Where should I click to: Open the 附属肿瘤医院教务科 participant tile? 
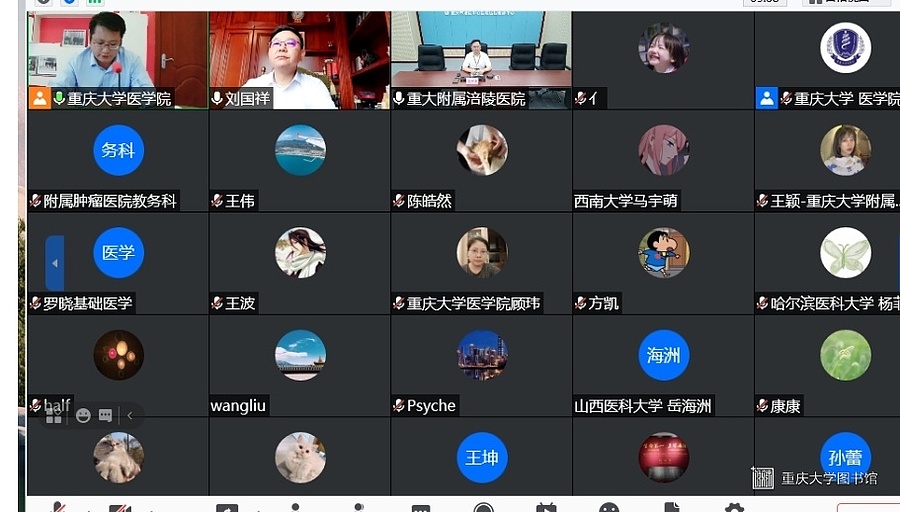pos(117,160)
